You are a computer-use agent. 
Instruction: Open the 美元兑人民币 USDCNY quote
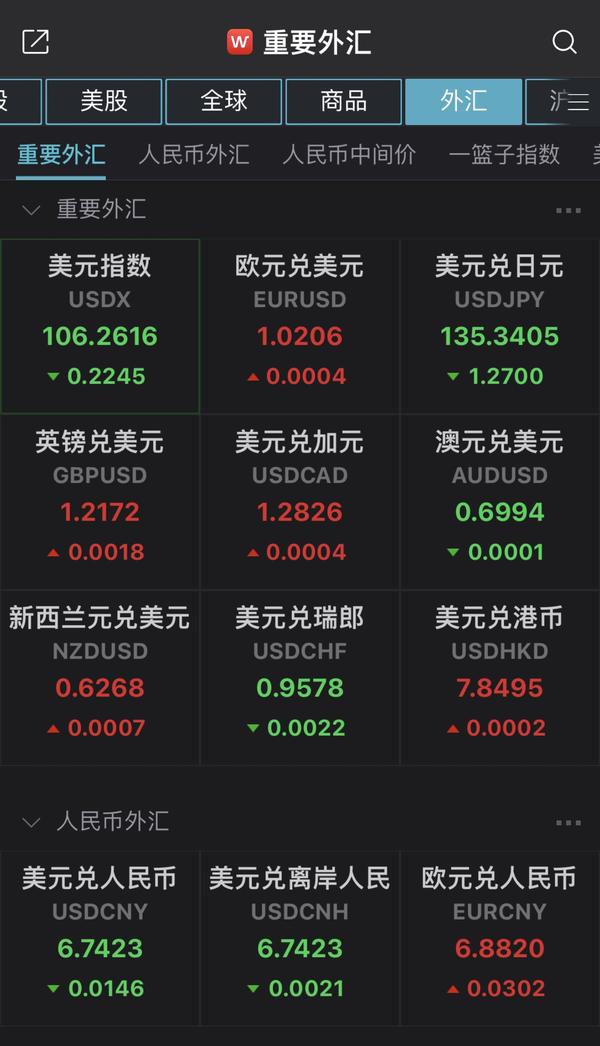coord(100,938)
